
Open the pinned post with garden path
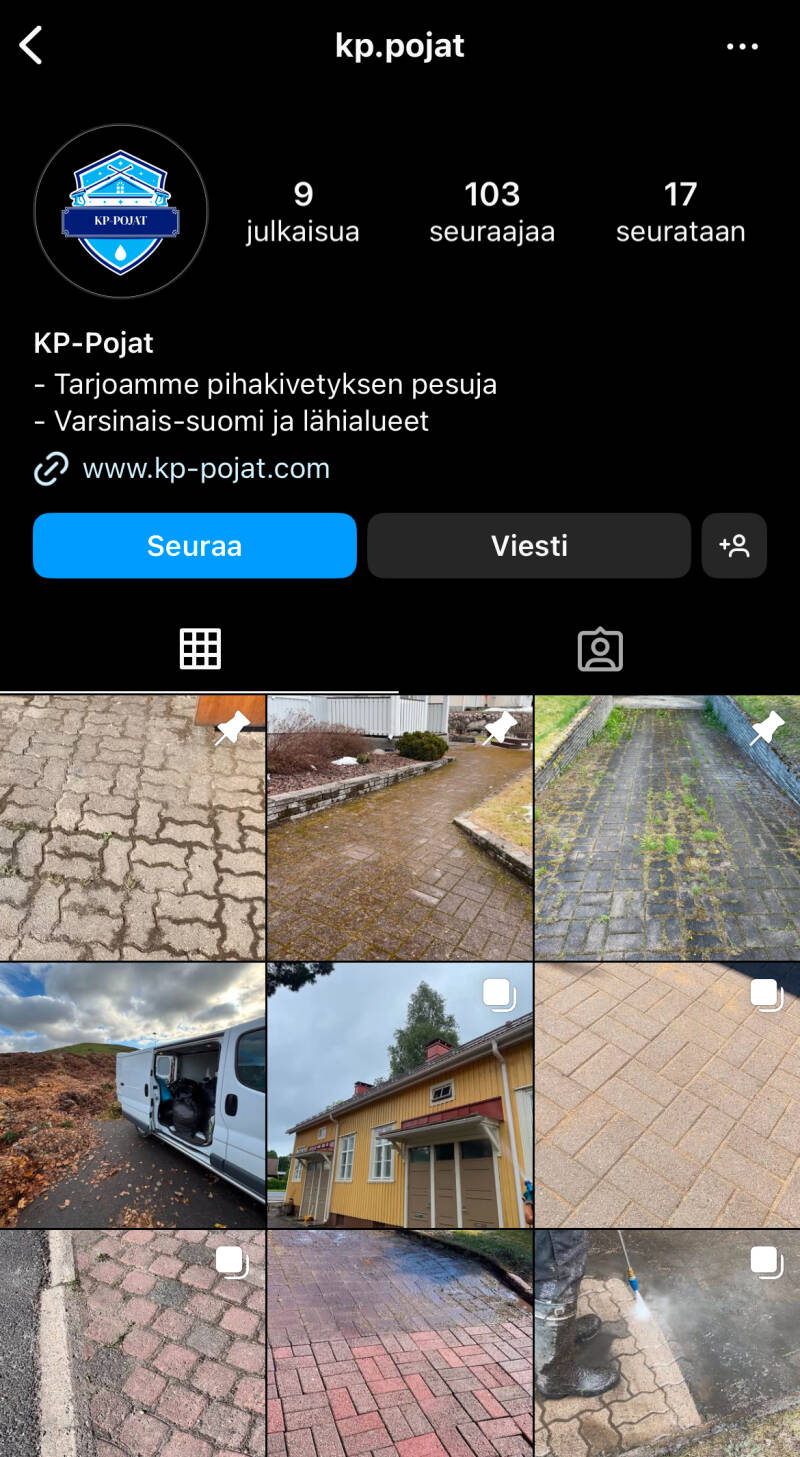click(x=400, y=828)
